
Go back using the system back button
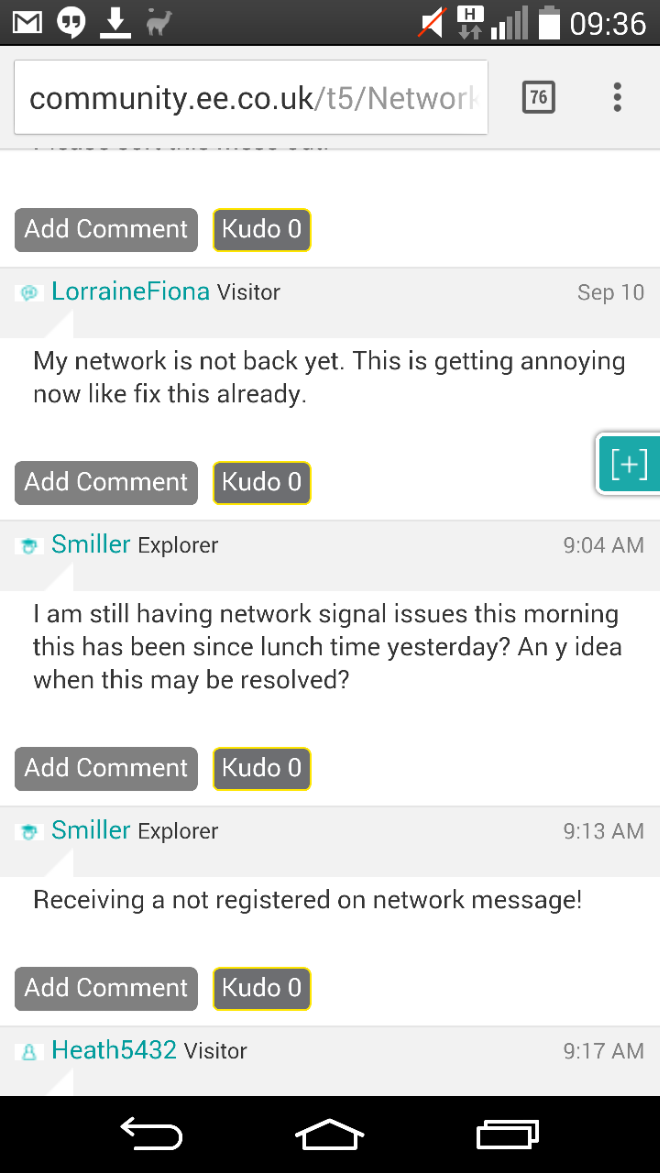152,1133
